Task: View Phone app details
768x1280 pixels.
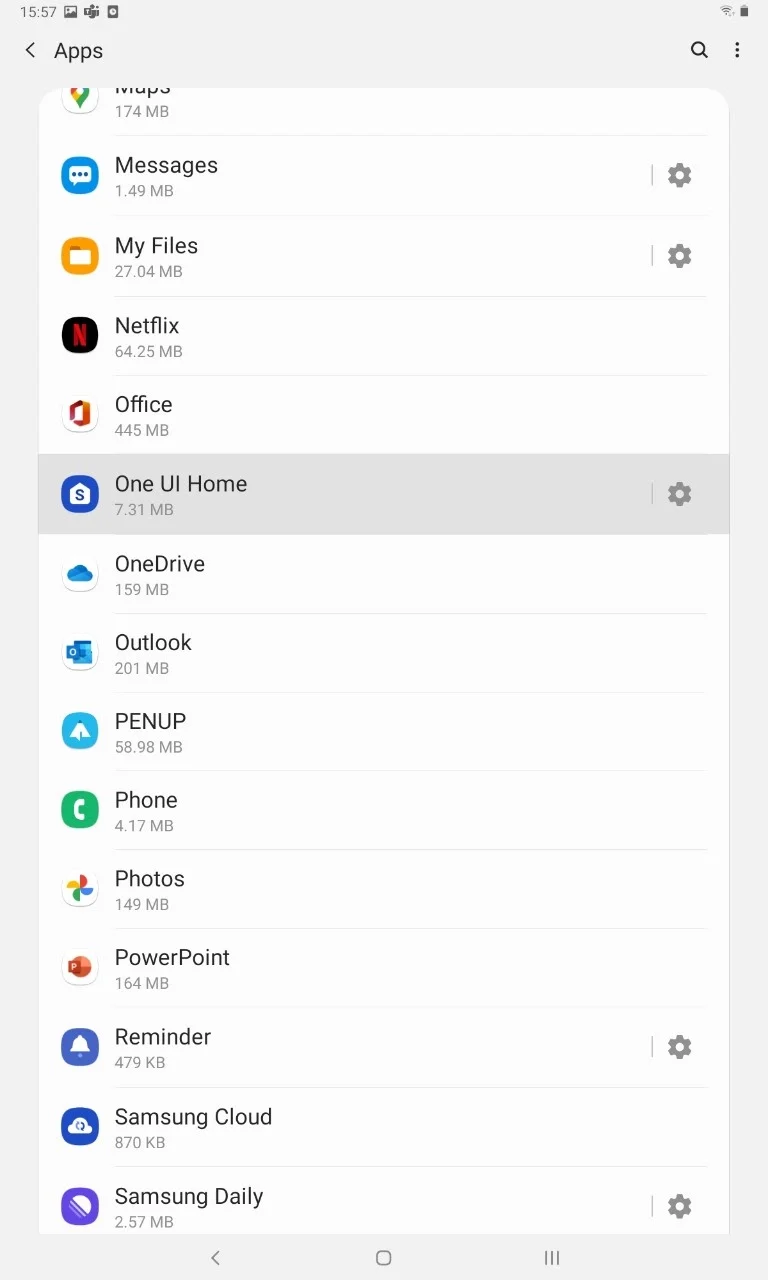Action: [x=384, y=811]
